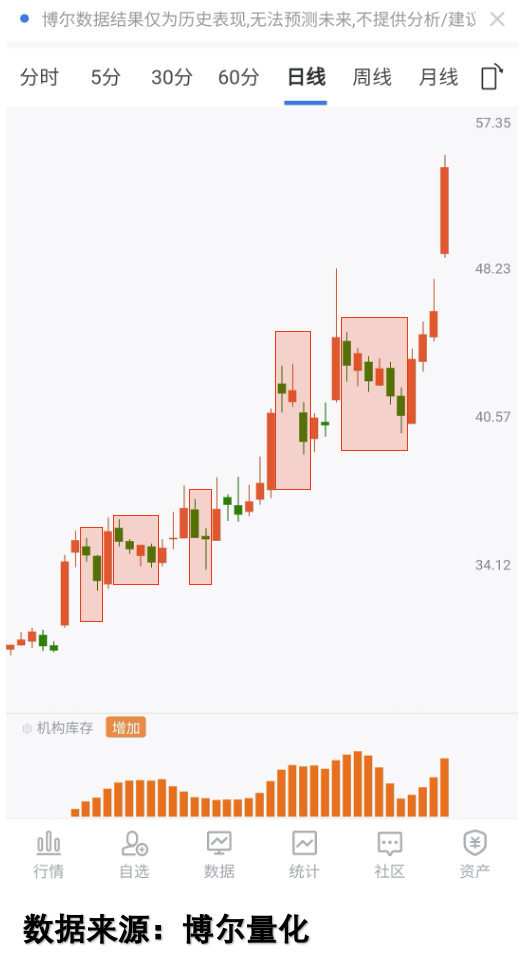Open the 社区 community tab

tap(390, 855)
